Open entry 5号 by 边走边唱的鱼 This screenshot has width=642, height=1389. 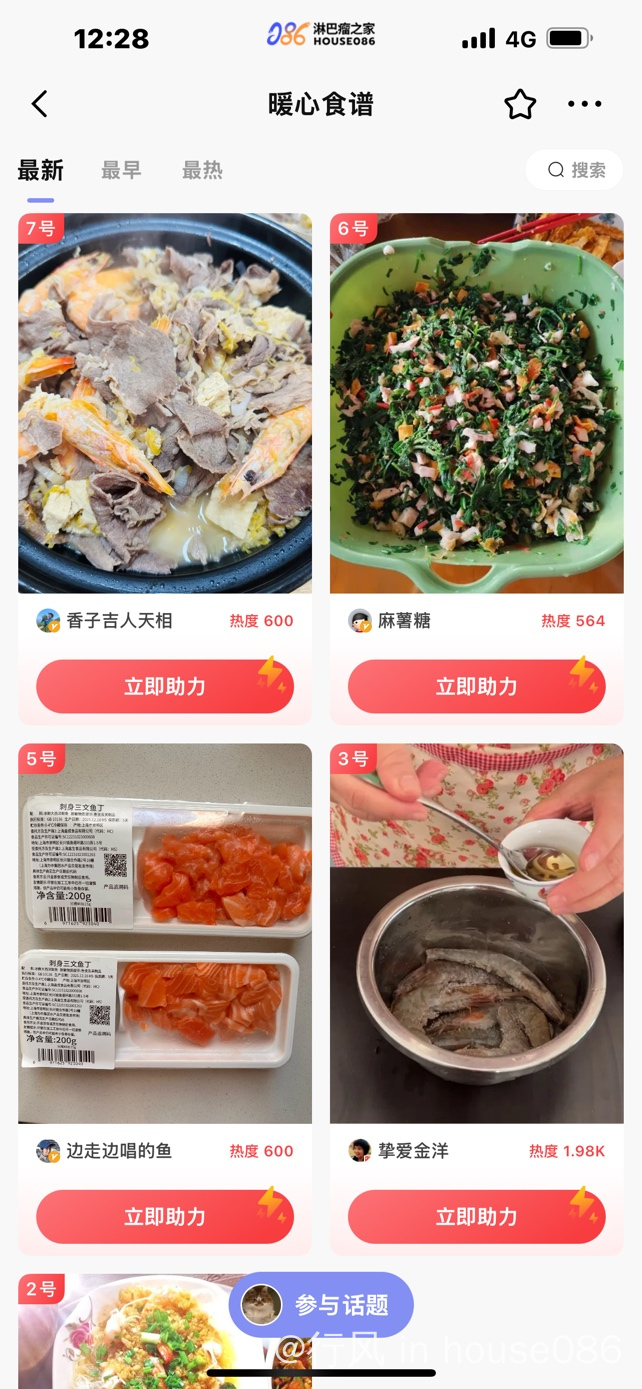[x=165, y=933]
